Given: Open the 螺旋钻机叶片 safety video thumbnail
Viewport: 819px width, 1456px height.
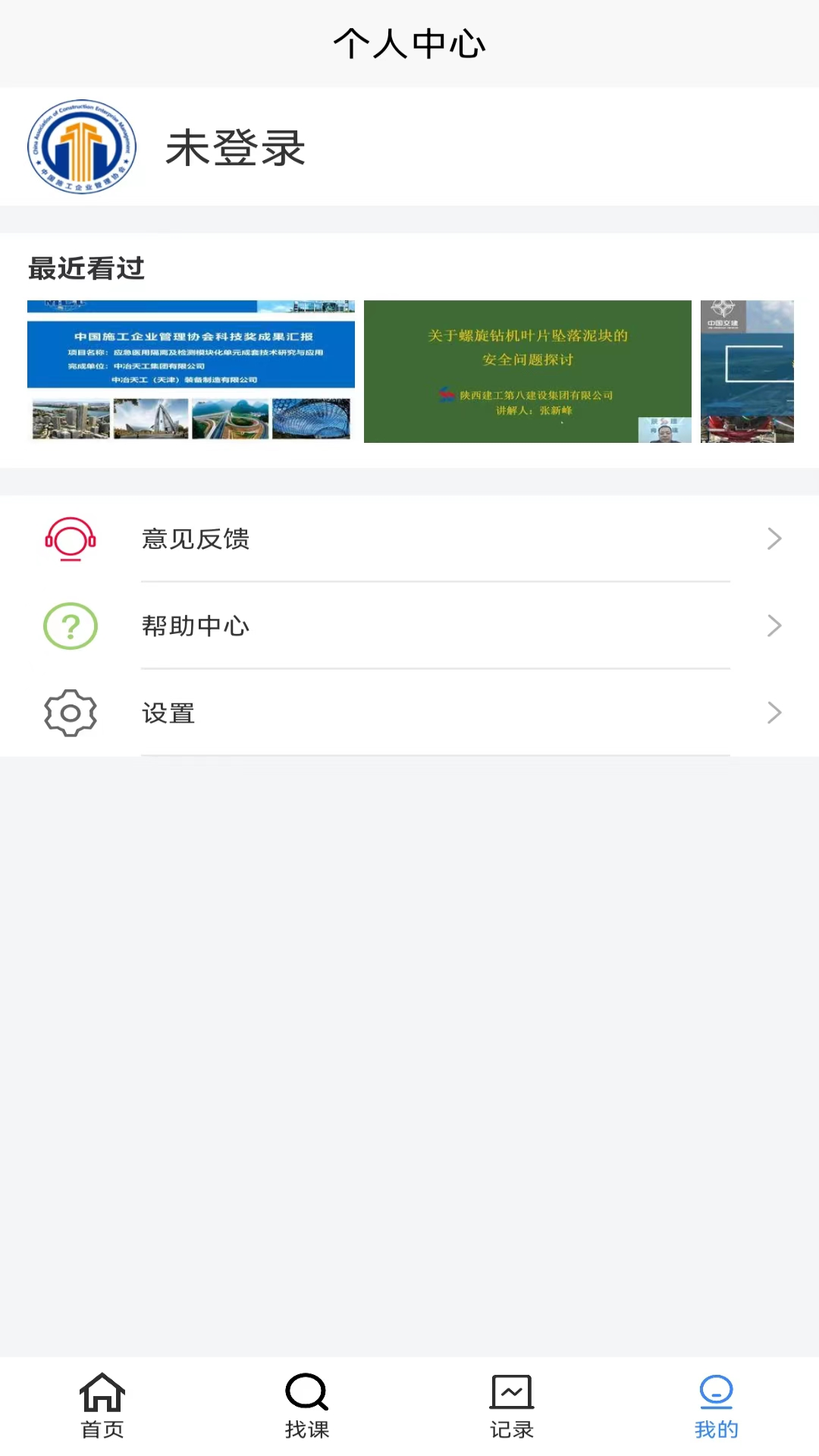Looking at the screenshot, I should [x=527, y=371].
